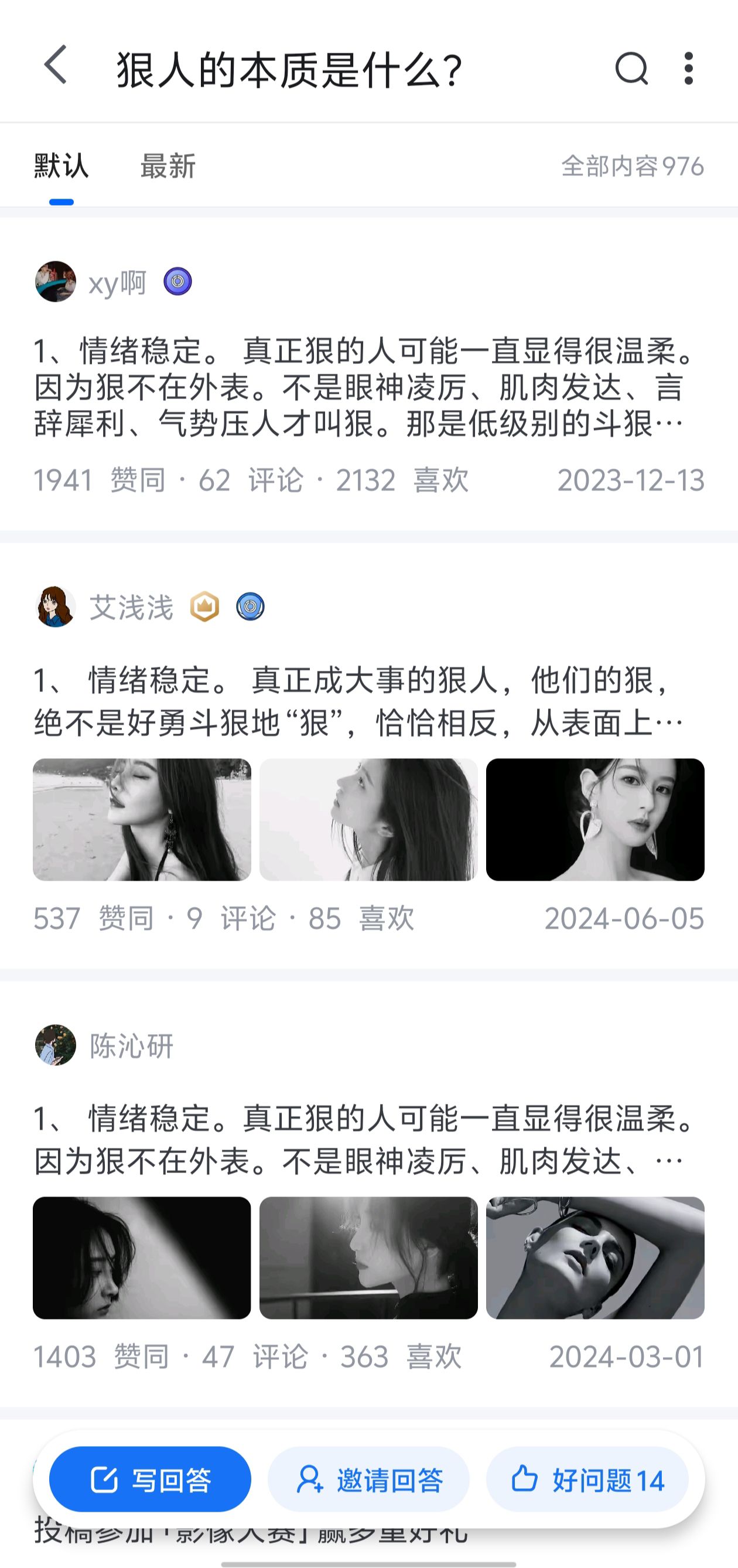View xy啊's profile avatar
This screenshot has width=738, height=1568.
click(x=56, y=281)
